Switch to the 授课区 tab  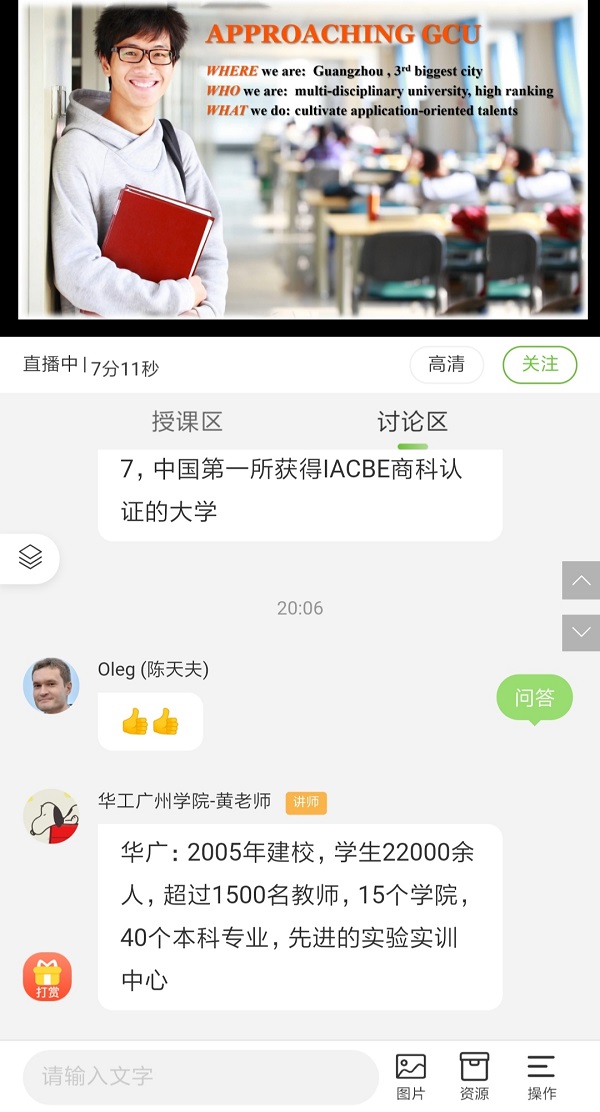(x=187, y=422)
